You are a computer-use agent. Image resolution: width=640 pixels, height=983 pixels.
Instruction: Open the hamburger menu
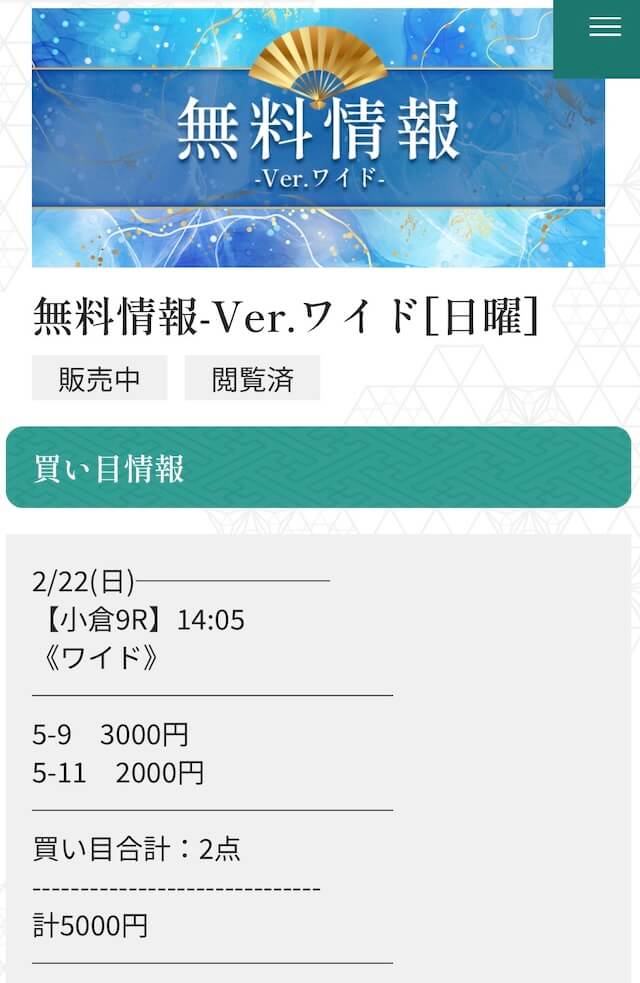point(604,28)
